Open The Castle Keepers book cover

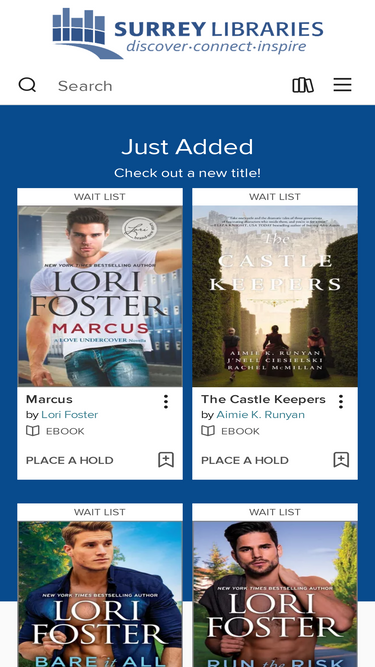[275, 296]
